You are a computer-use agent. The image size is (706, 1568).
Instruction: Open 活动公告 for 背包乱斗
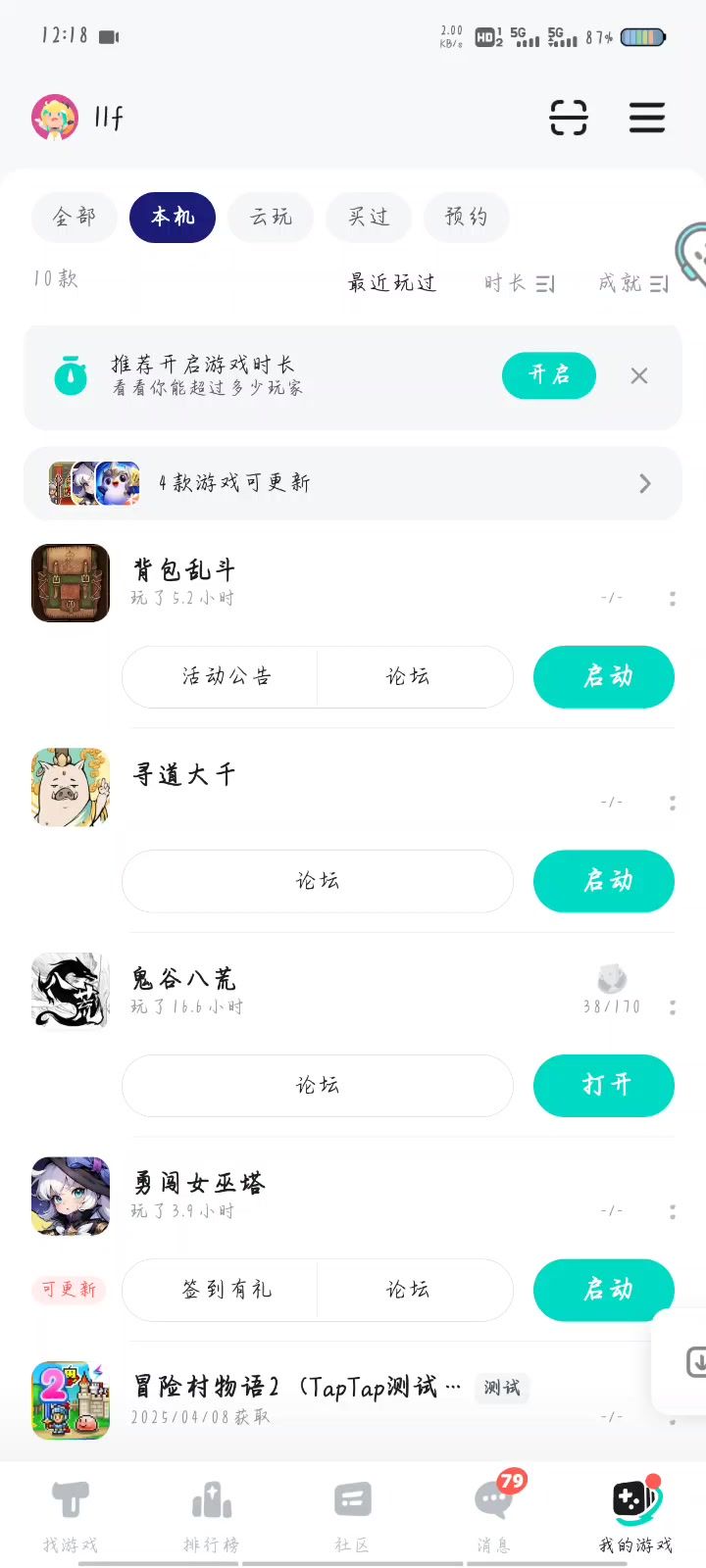(x=227, y=676)
